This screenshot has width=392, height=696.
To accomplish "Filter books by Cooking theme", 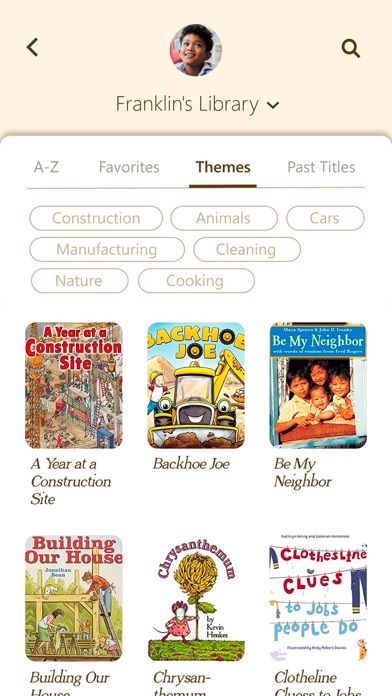I will tap(196, 281).
